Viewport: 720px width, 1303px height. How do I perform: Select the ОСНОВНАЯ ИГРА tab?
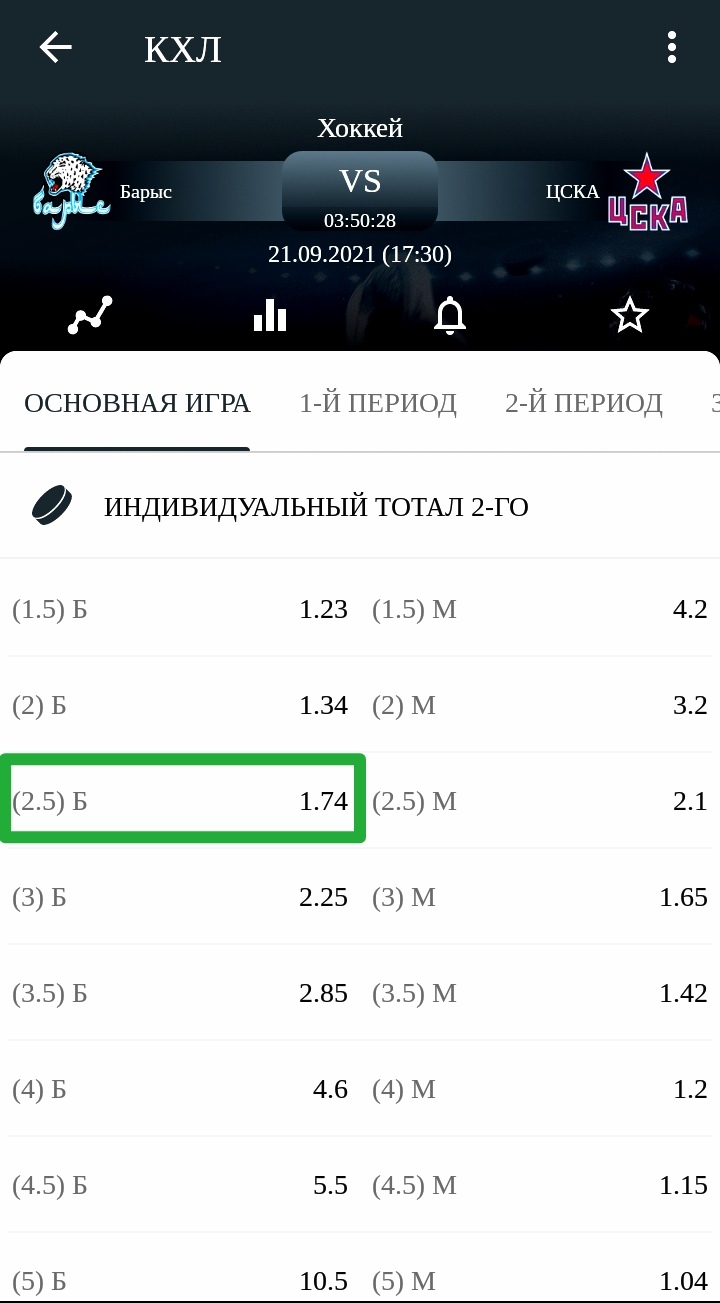pos(137,403)
